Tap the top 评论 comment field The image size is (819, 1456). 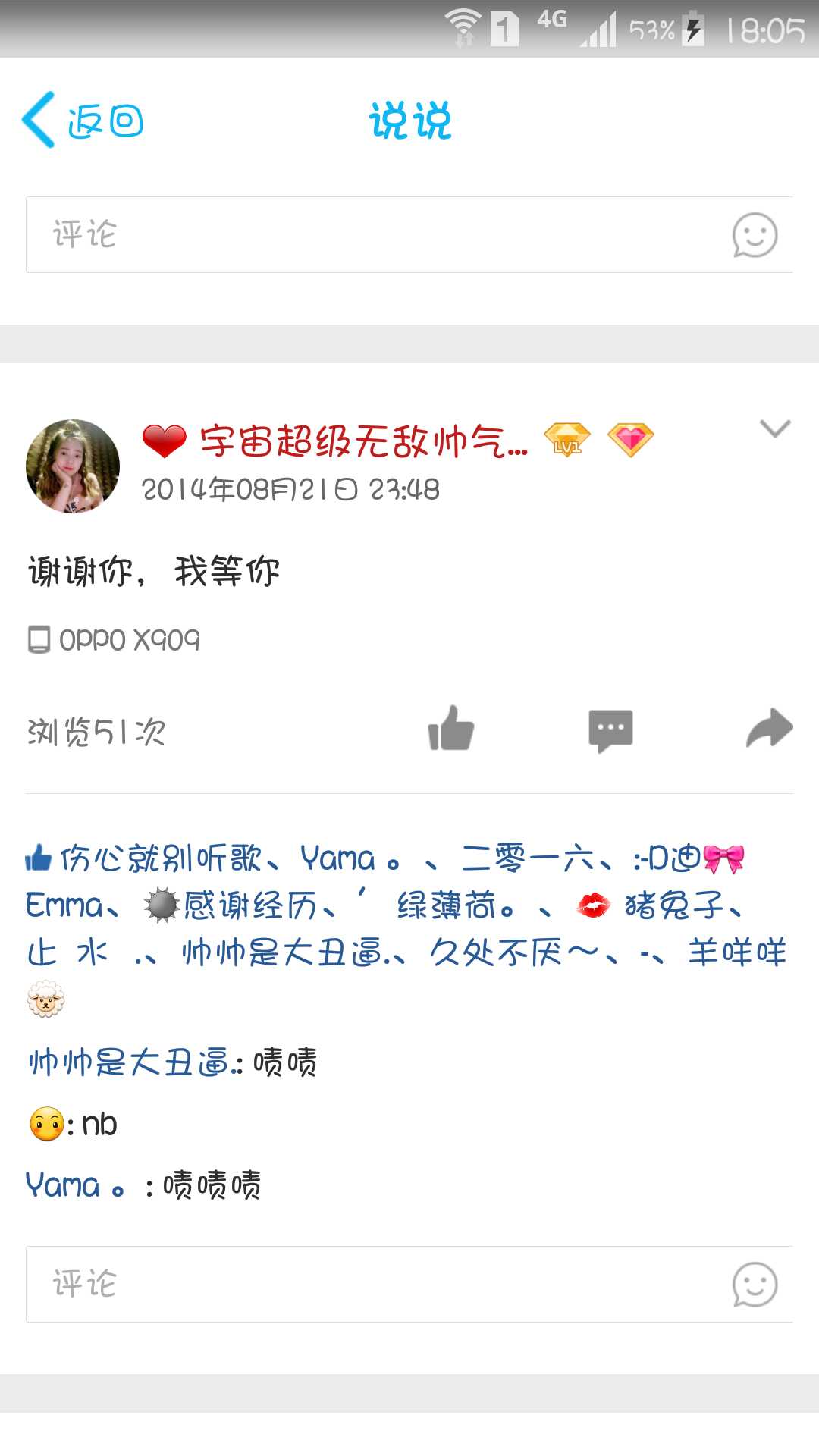pos(364,234)
